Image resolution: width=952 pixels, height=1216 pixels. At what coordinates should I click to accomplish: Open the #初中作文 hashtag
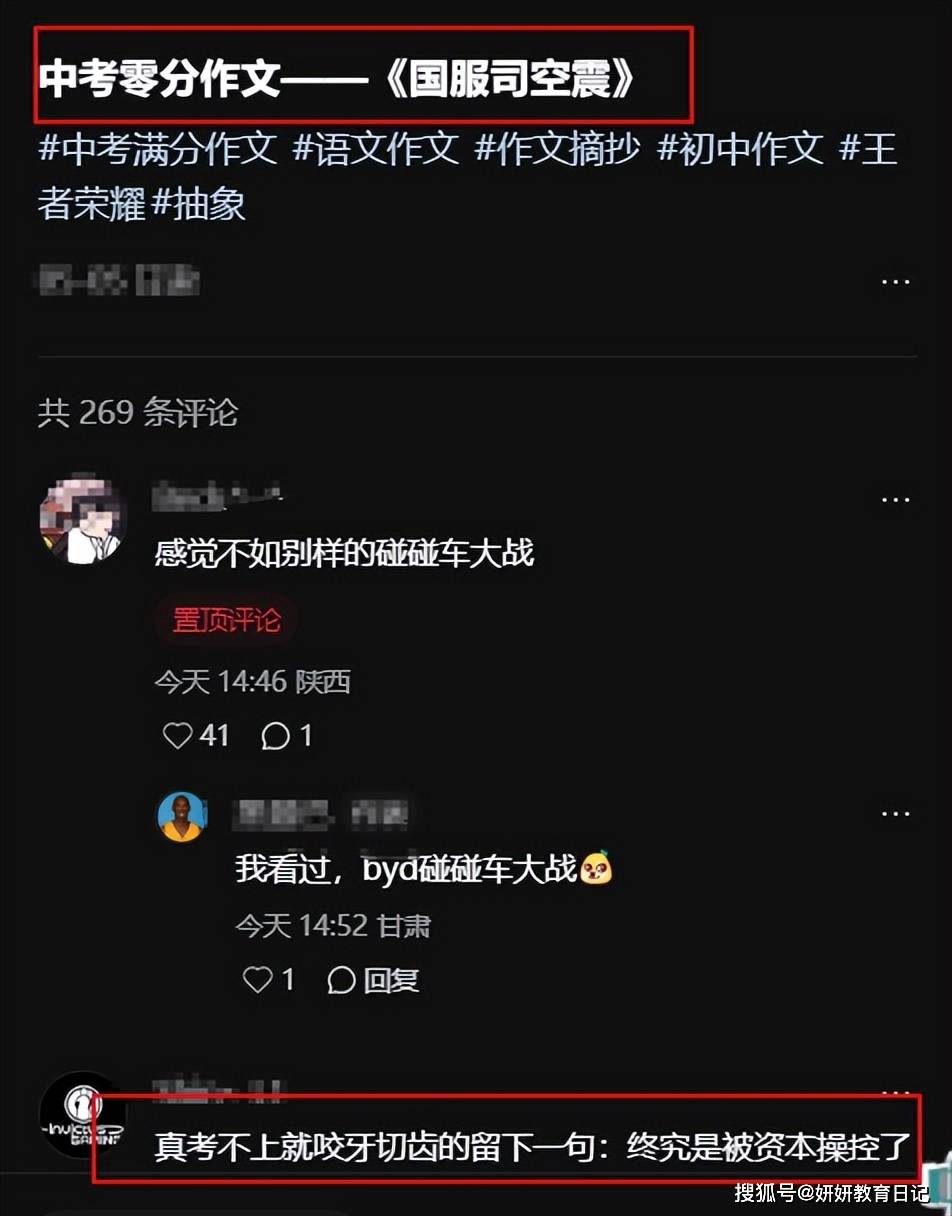click(x=739, y=150)
